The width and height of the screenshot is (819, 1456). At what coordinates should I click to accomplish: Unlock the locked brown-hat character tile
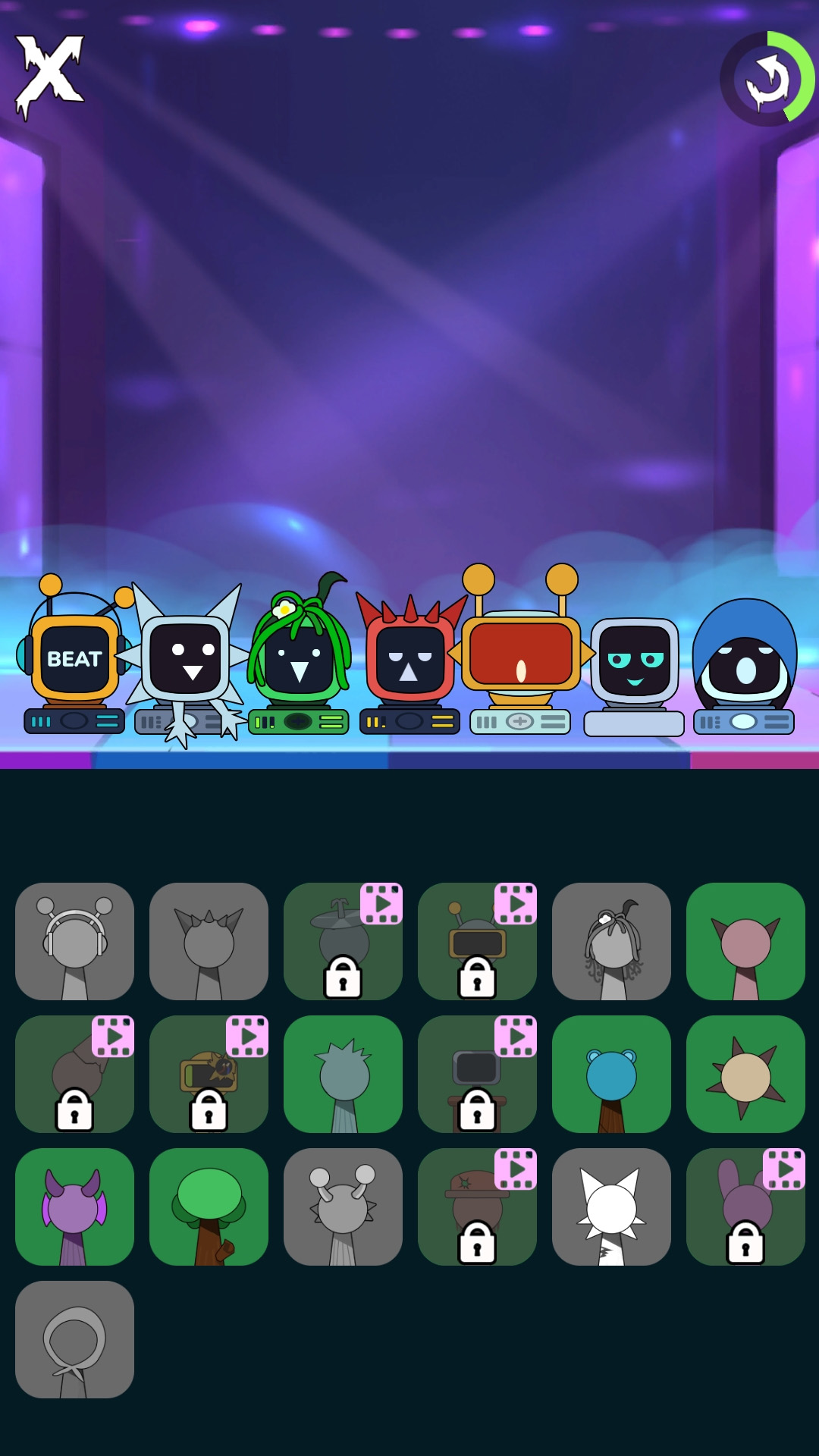point(477,1207)
